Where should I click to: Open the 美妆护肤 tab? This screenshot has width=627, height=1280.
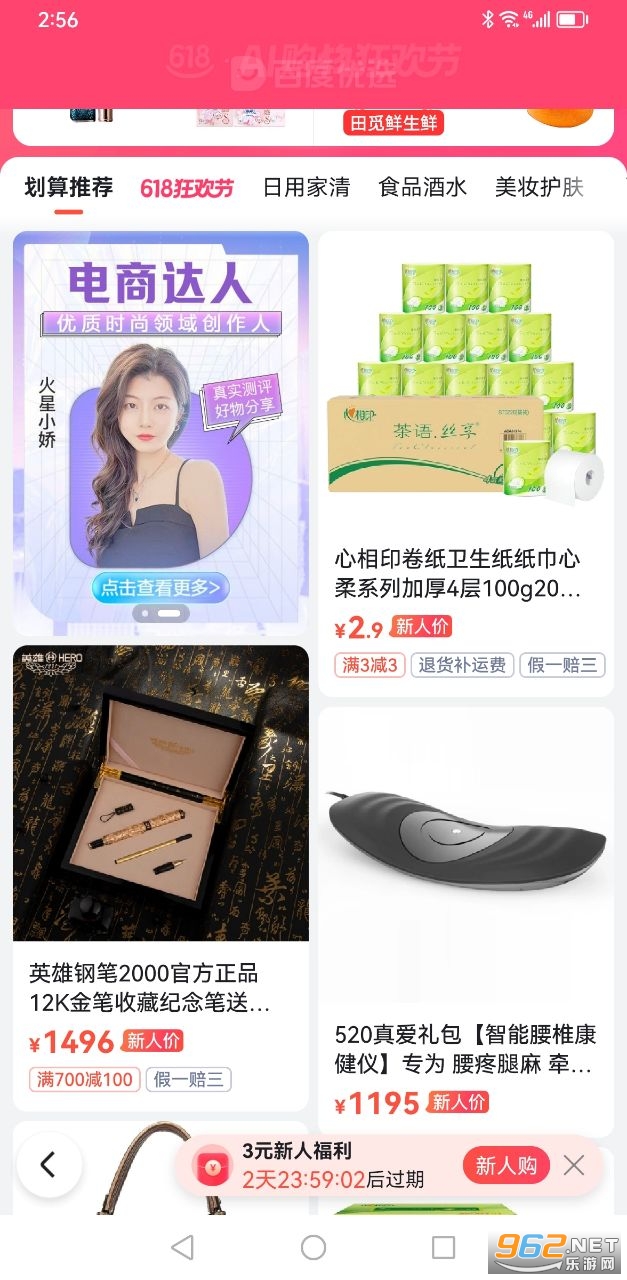coord(538,187)
